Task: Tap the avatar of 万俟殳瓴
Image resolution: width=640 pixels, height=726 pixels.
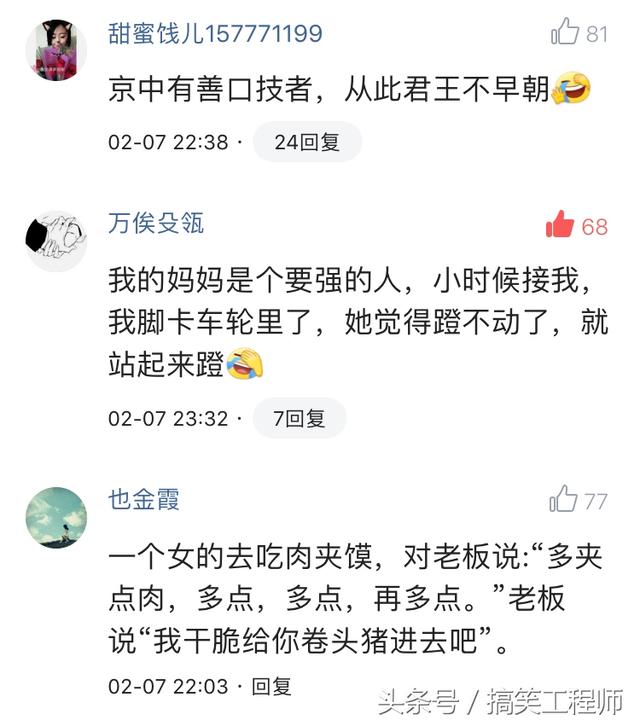Action: (56, 241)
